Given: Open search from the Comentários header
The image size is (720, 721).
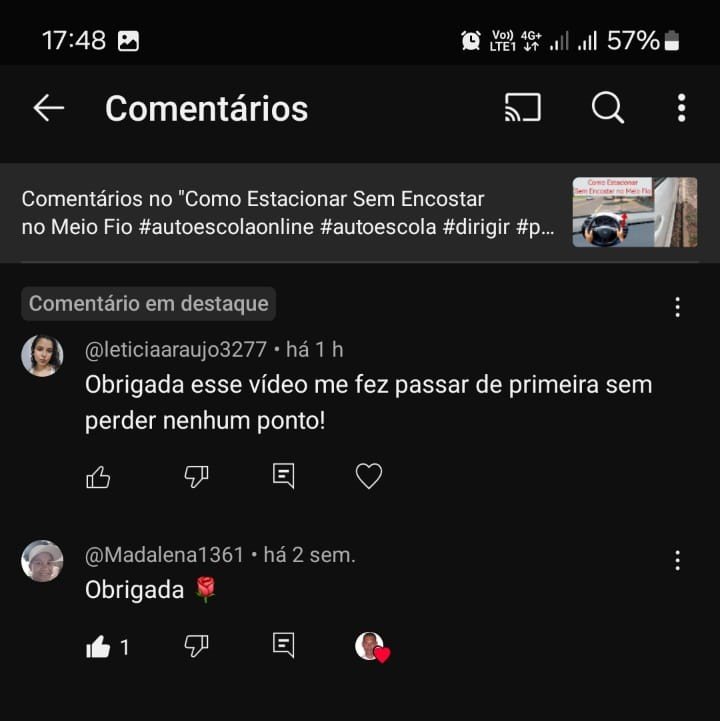Looking at the screenshot, I should tap(607, 108).
